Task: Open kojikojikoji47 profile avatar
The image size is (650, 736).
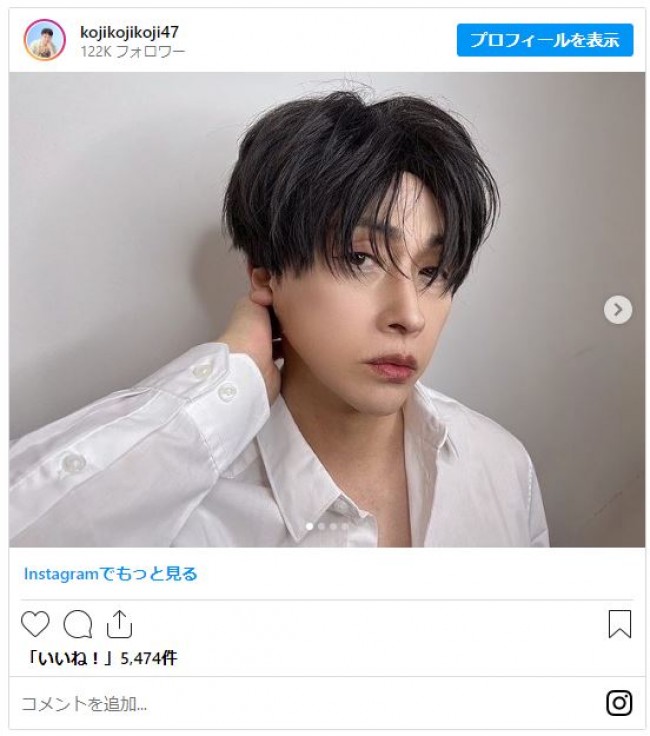Action: pyautogui.click(x=45, y=40)
